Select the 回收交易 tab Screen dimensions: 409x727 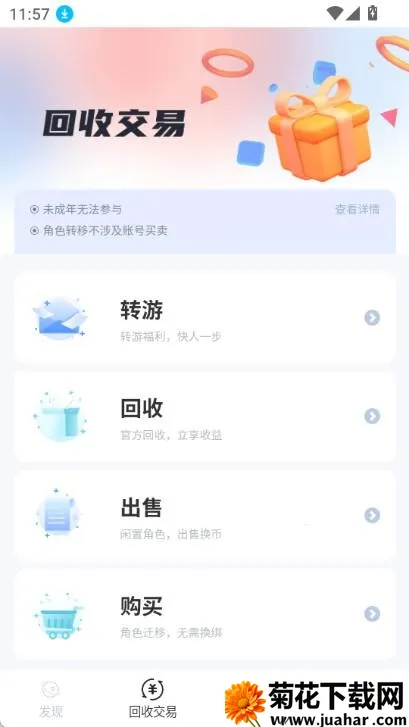click(x=153, y=700)
